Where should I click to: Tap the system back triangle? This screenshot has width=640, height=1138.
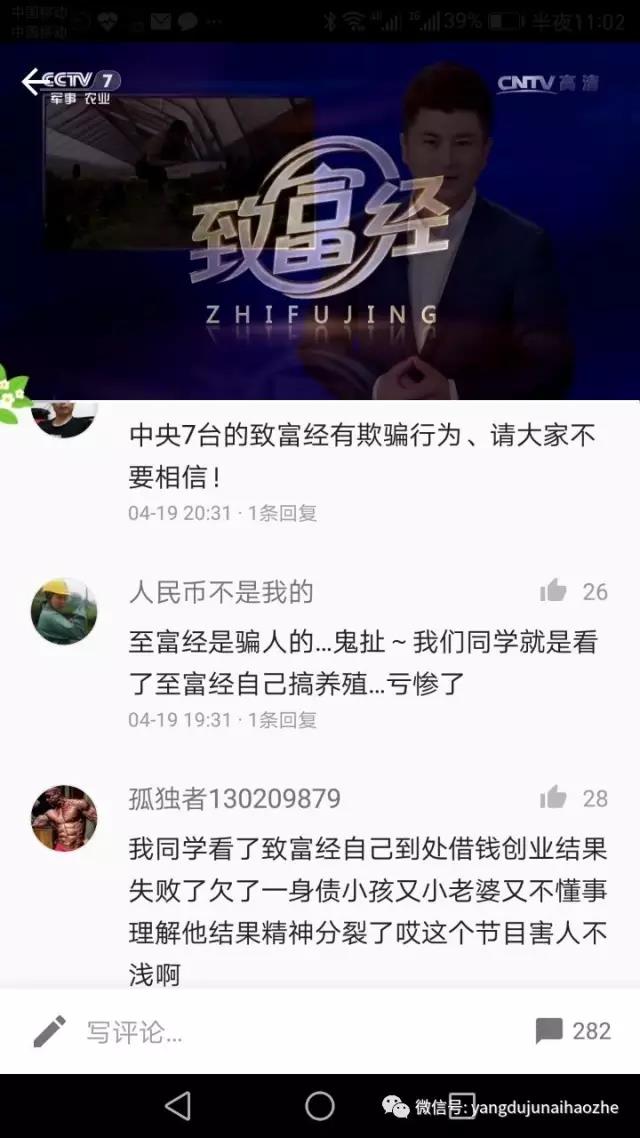point(178,1106)
